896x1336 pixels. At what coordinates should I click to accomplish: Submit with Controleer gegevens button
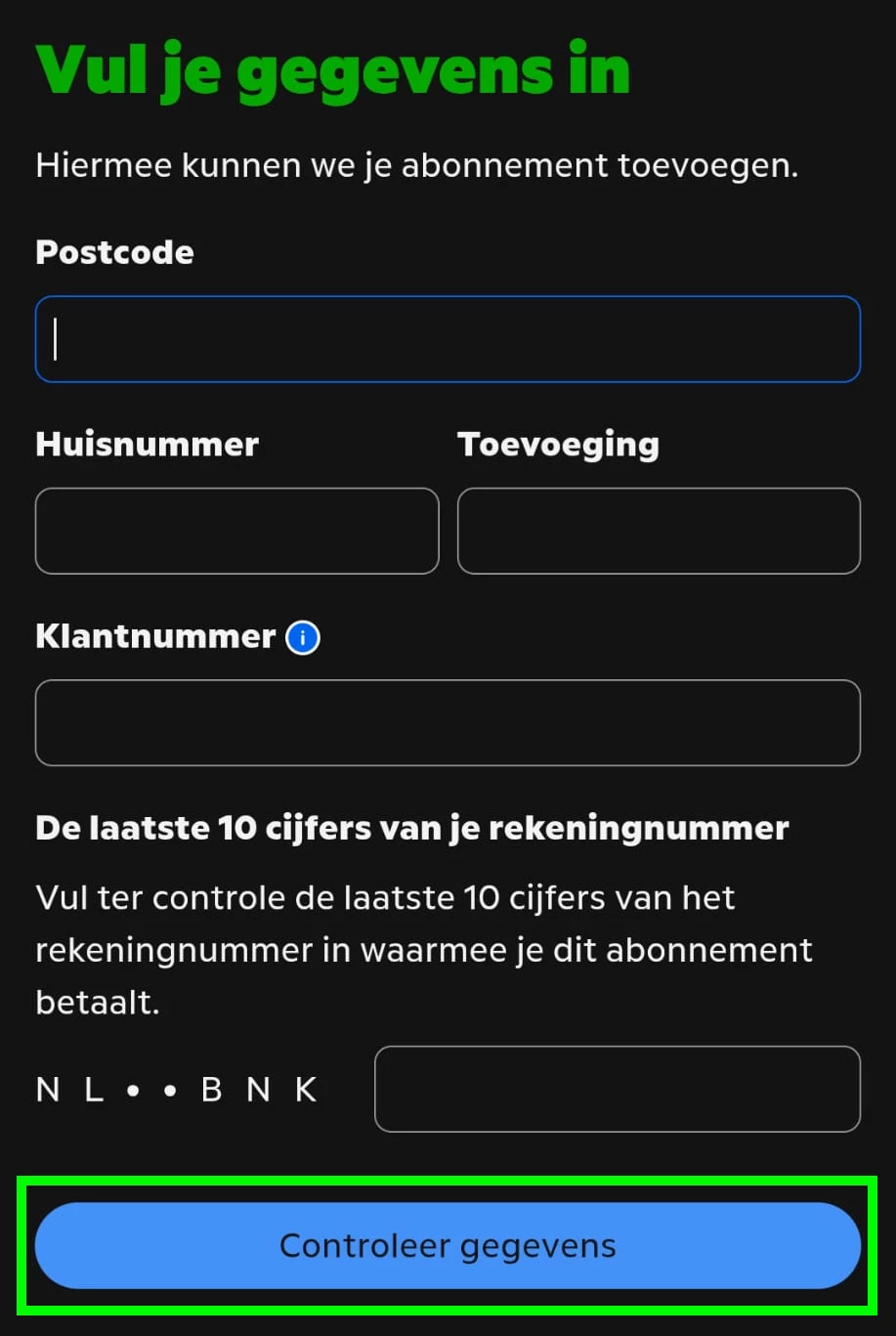click(x=448, y=1245)
